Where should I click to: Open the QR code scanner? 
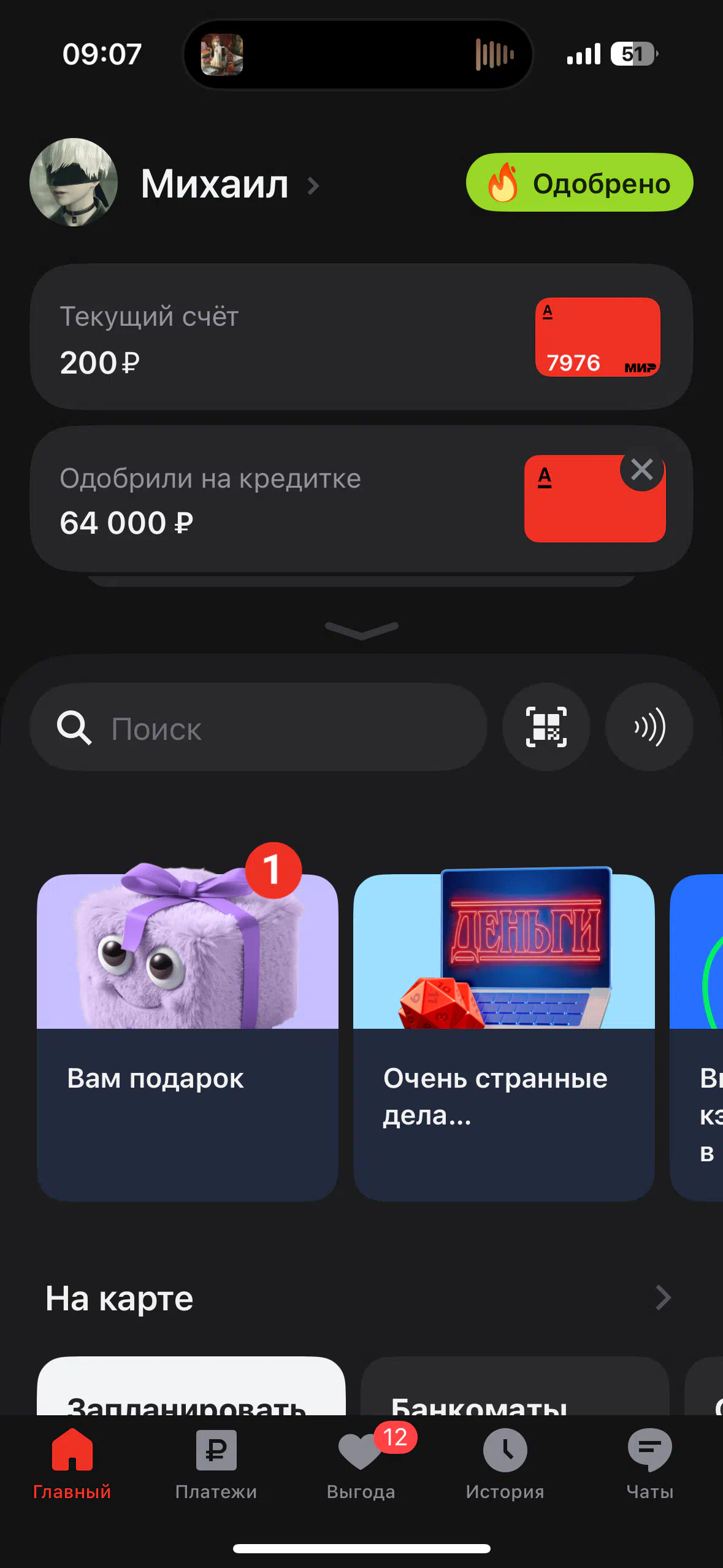pyautogui.click(x=546, y=728)
